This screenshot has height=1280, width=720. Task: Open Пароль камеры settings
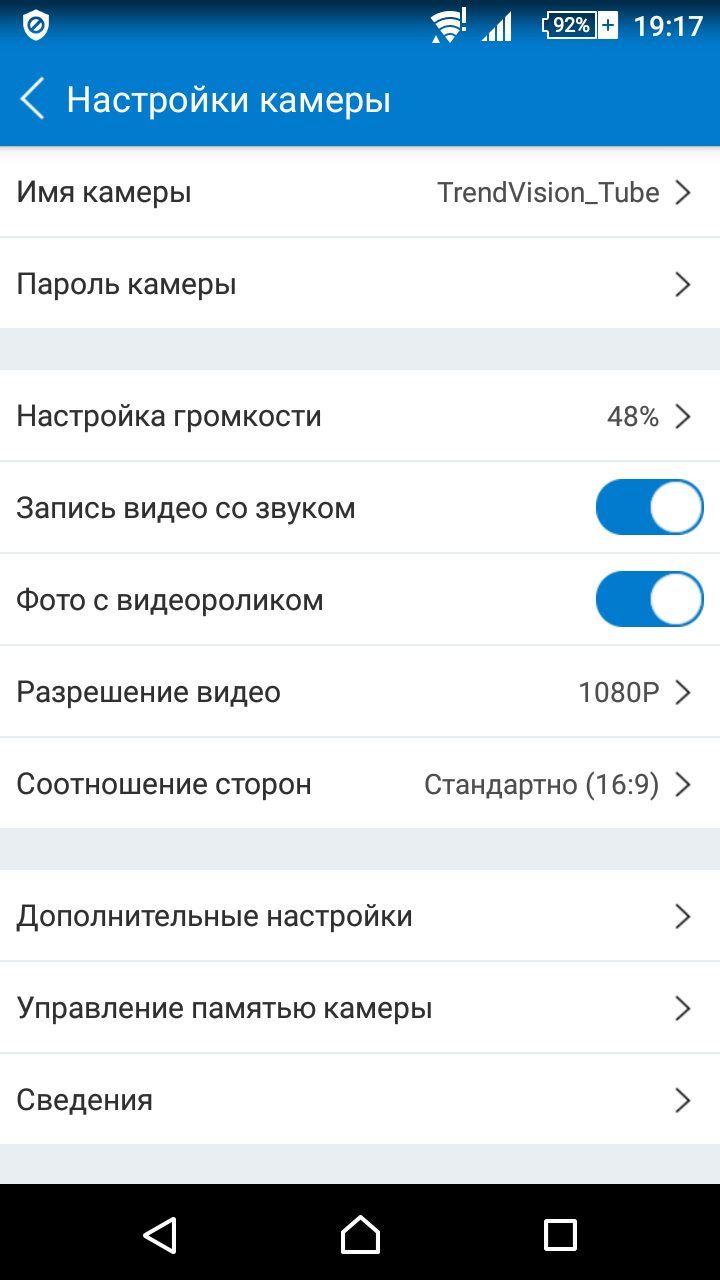(360, 284)
